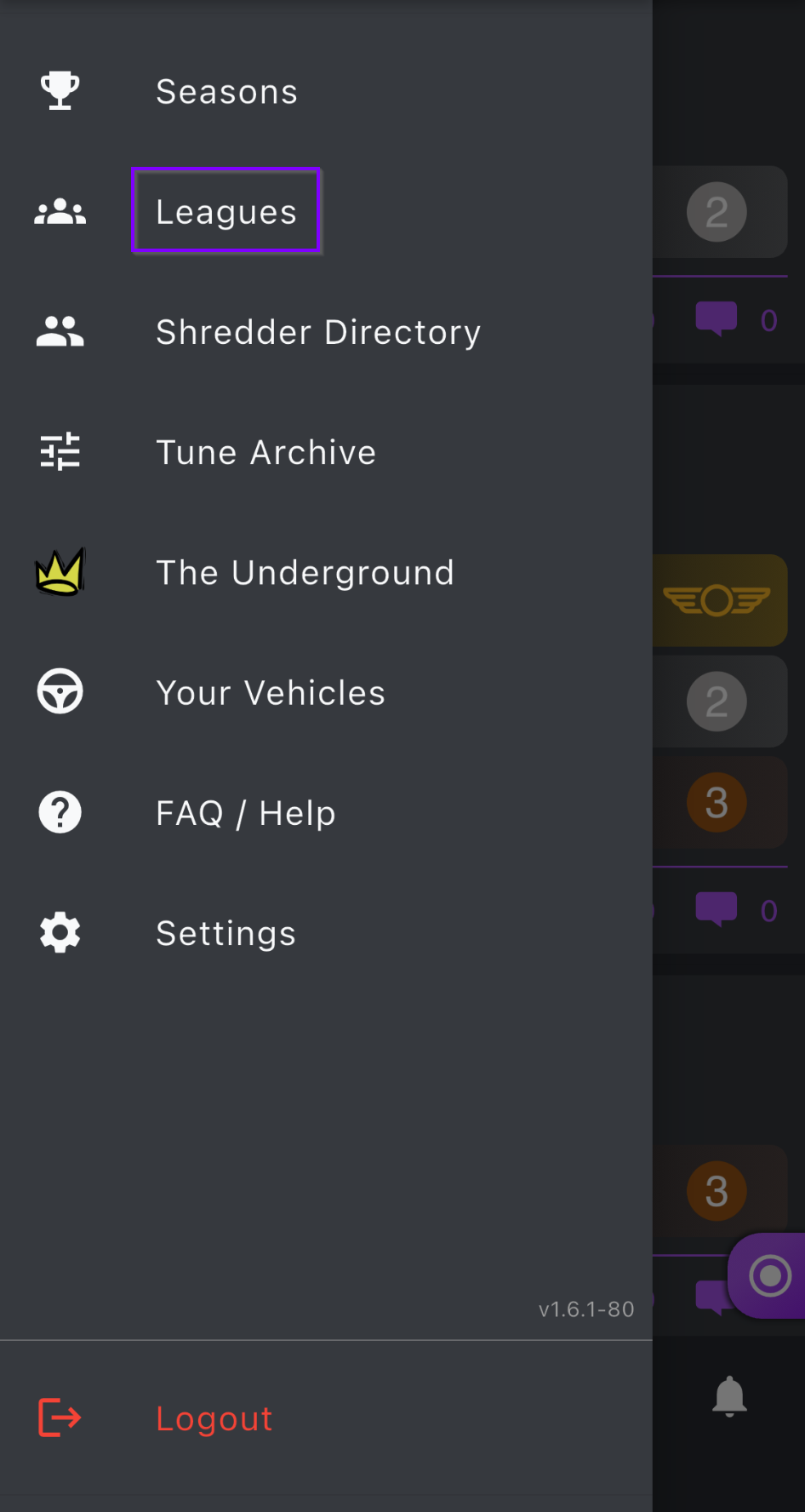Tap the purple floating record button
Viewport: 805px width, 1512px height.
pos(769,1275)
